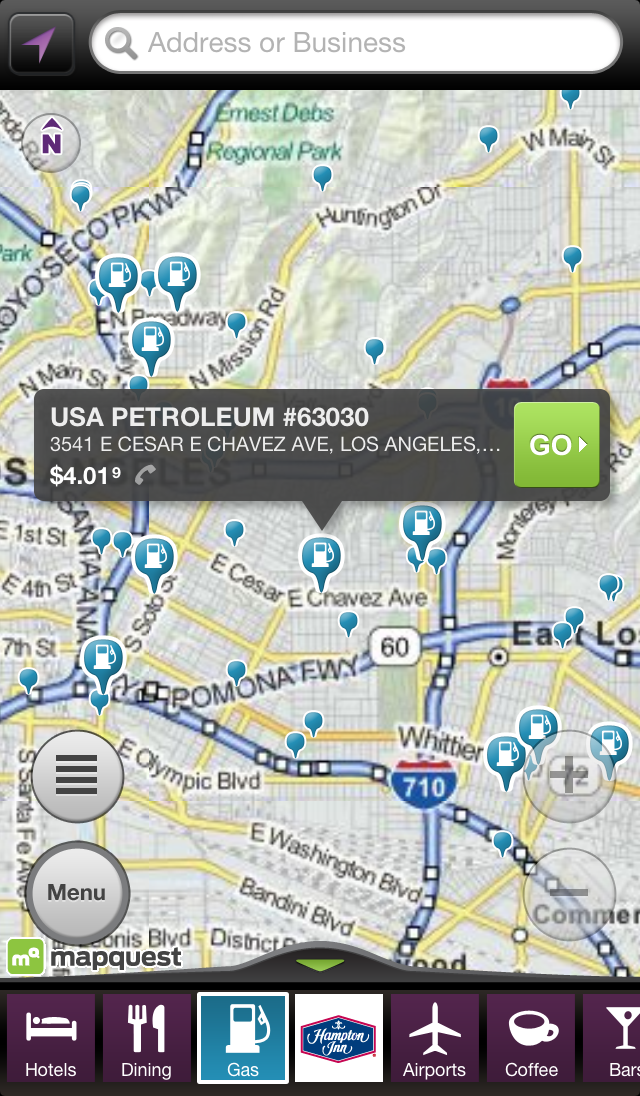The image size is (640, 1096).
Task: Tap the current location arrow icon
Action: [41, 44]
